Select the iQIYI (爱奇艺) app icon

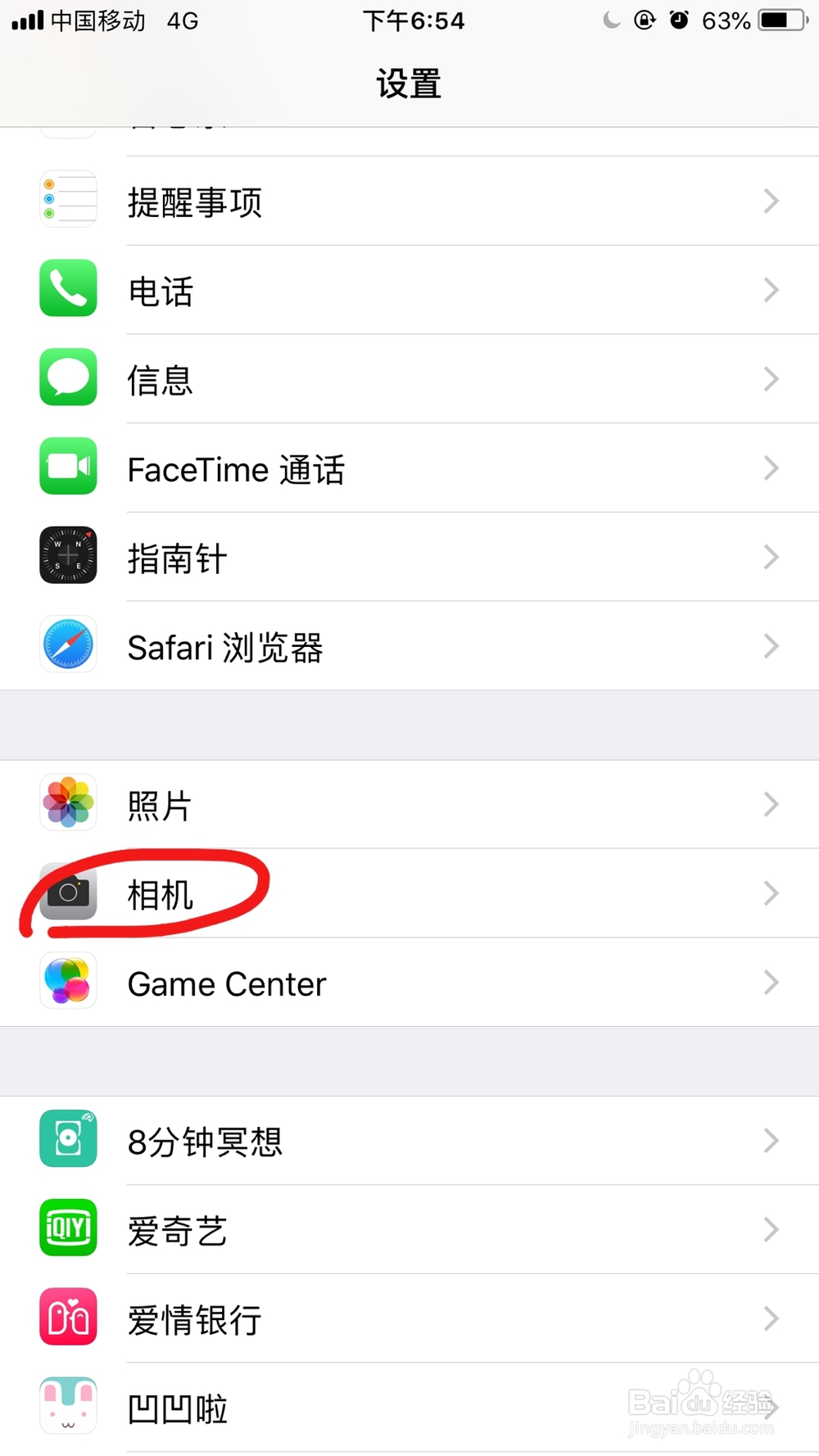68,1228
